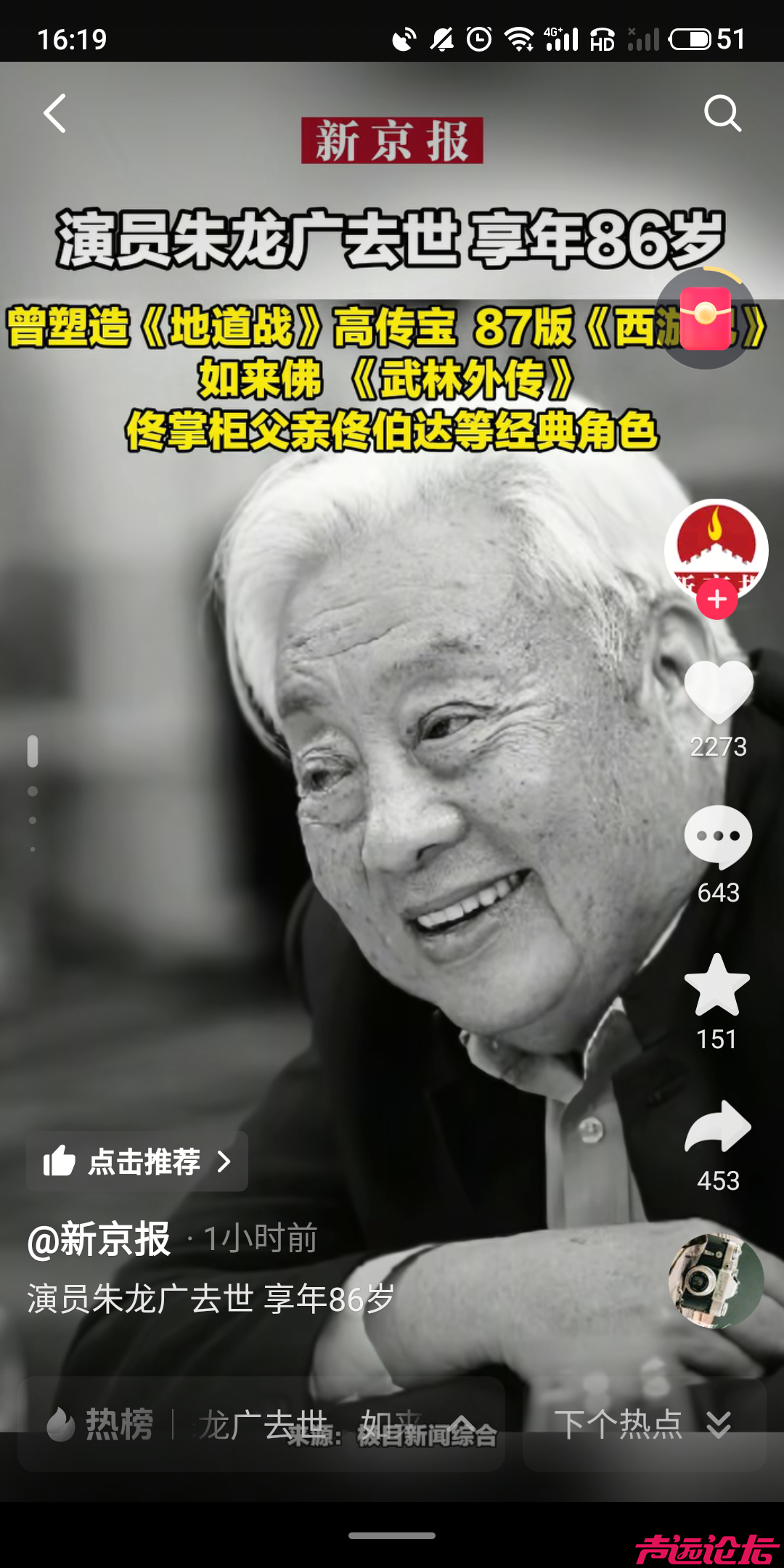The image size is (784, 1568).
Task: Go back using the top-left arrow
Action: pyautogui.click(x=55, y=113)
